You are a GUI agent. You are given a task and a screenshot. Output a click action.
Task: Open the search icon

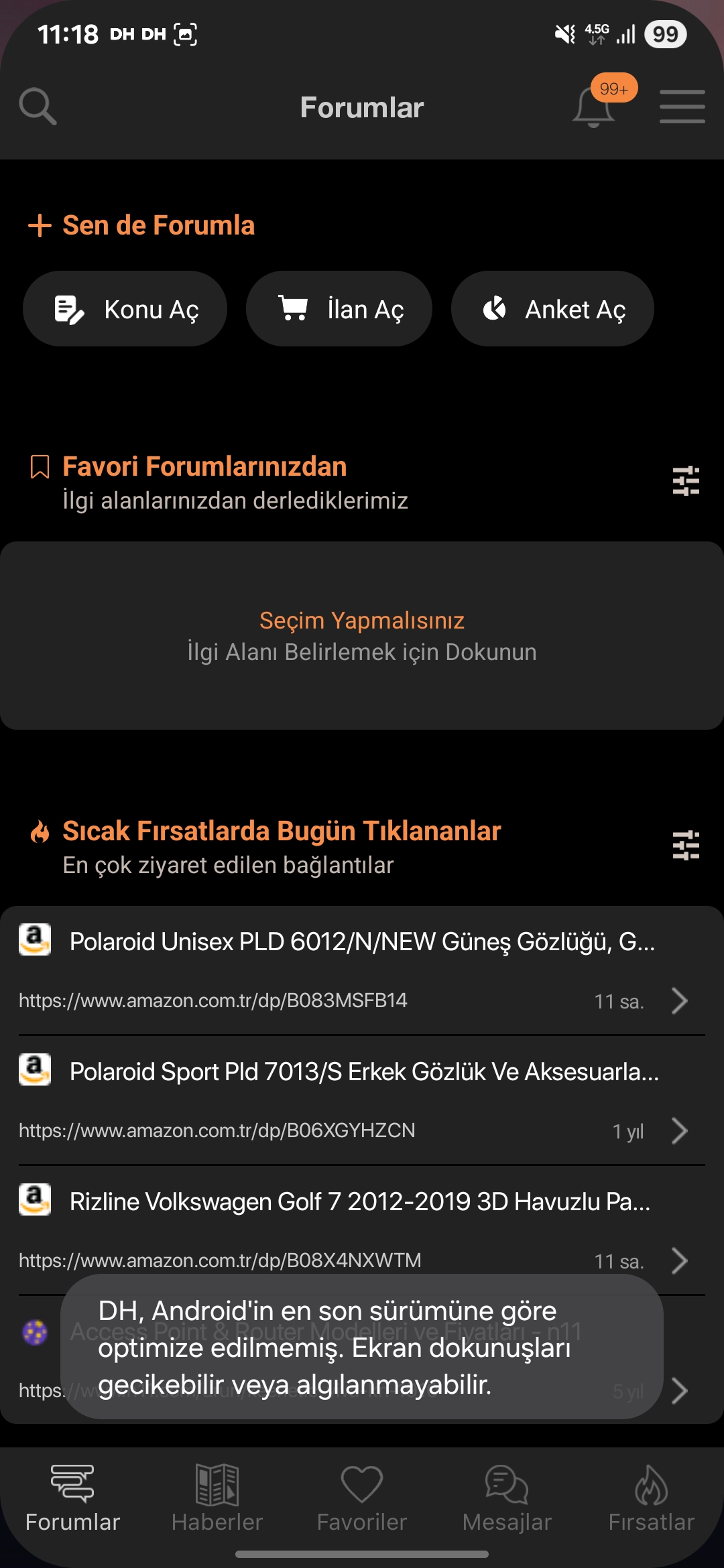tap(38, 107)
